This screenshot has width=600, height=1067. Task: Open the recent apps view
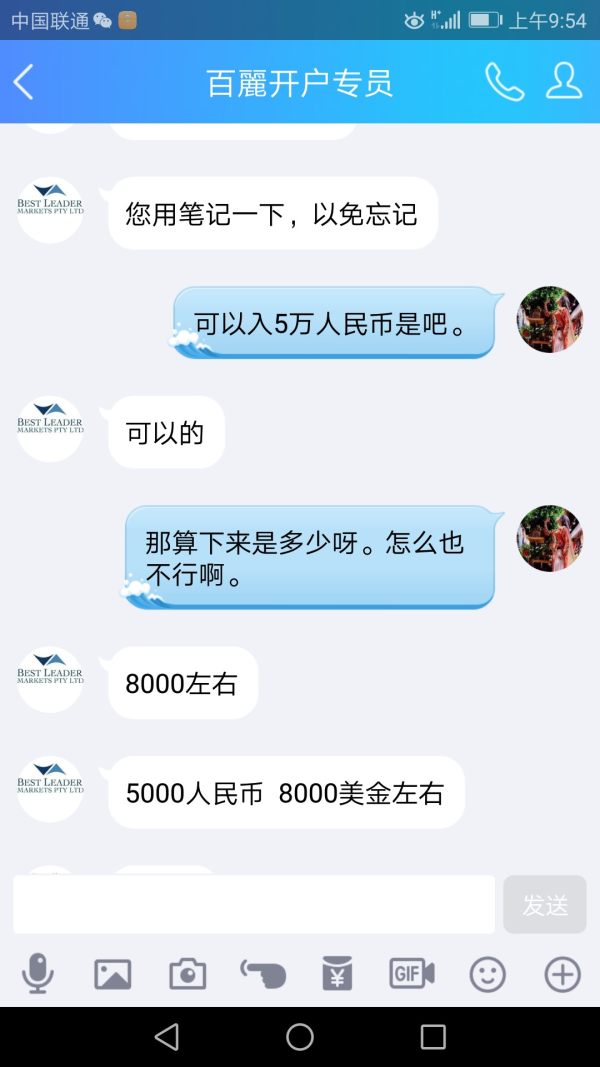(x=433, y=1037)
